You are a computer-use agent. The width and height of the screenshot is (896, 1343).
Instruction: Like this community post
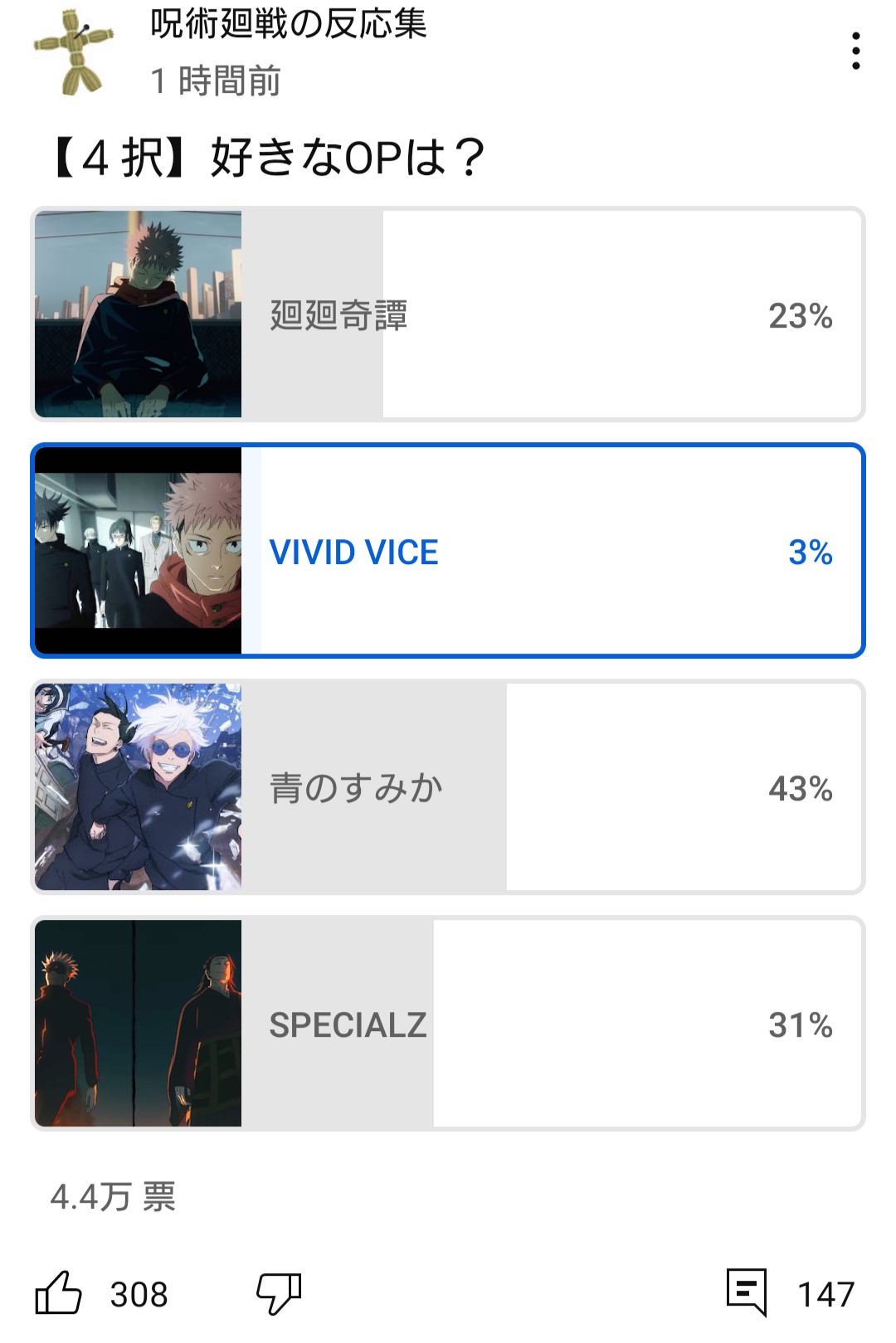pyautogui.click(x=59, y=1292)
